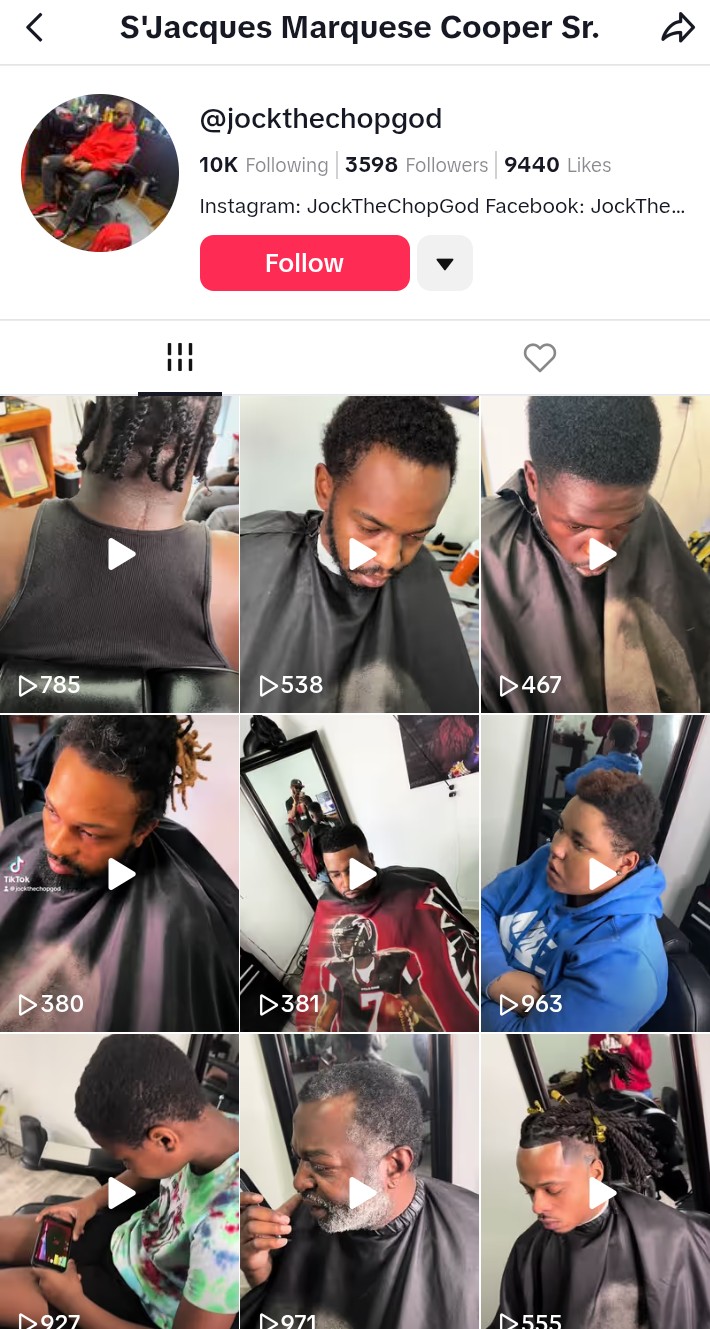This screenshot has height=1329, width=710.
Task: Open the following list showing 10K
Action: tap(264, 165)
